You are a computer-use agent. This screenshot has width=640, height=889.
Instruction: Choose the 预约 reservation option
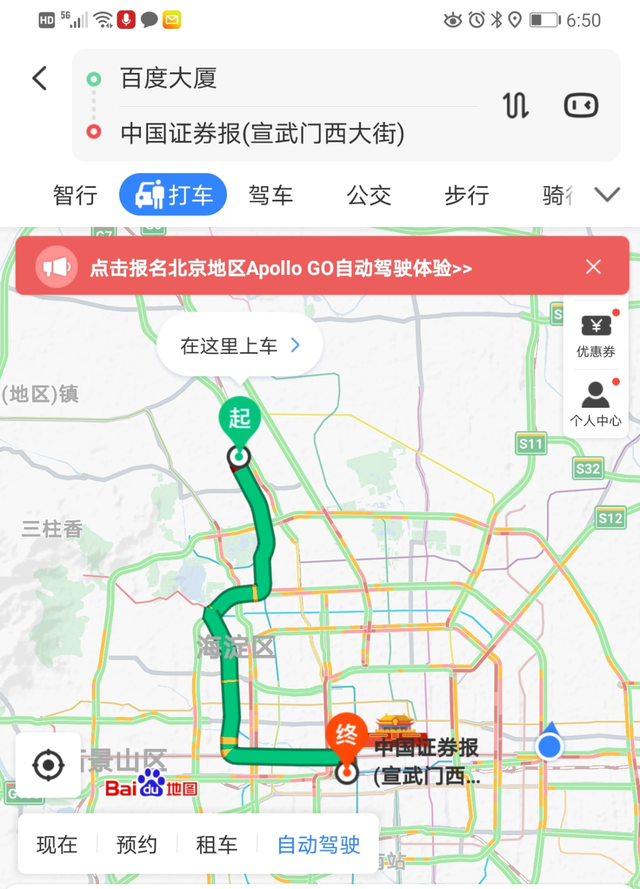tap(137, 845)
